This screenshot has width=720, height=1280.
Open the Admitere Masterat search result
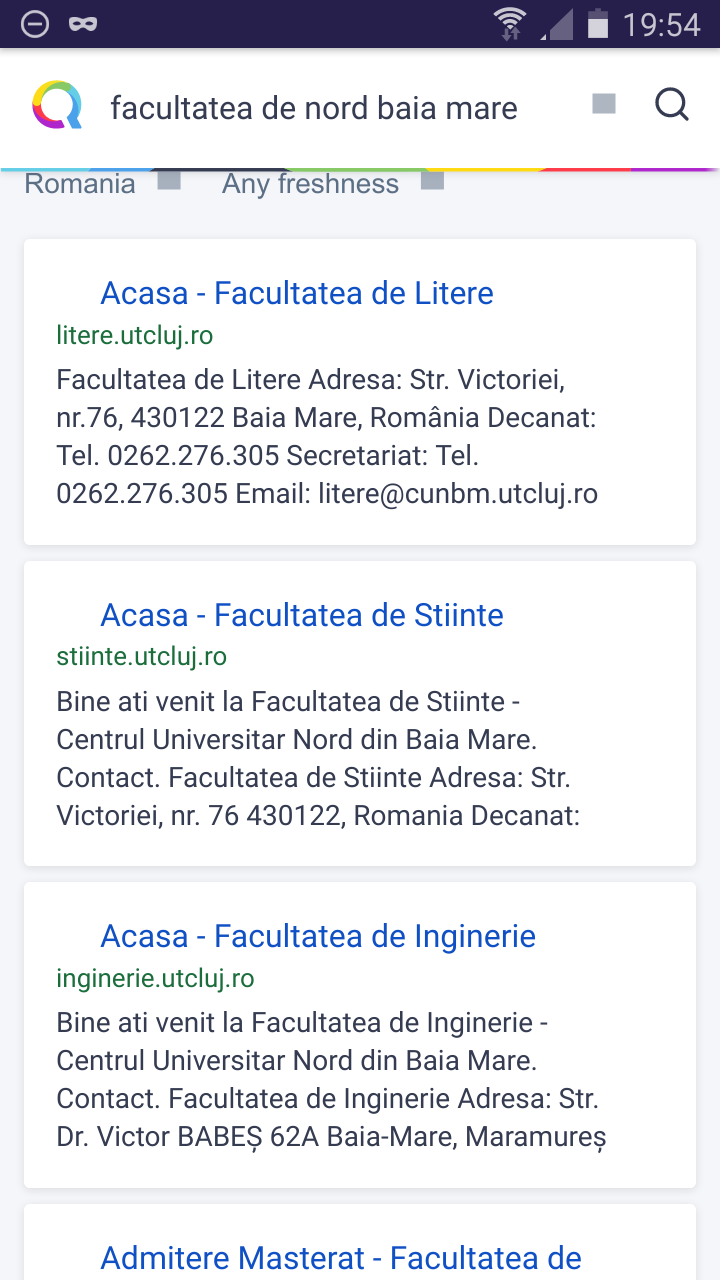(x=341, y=1257)
